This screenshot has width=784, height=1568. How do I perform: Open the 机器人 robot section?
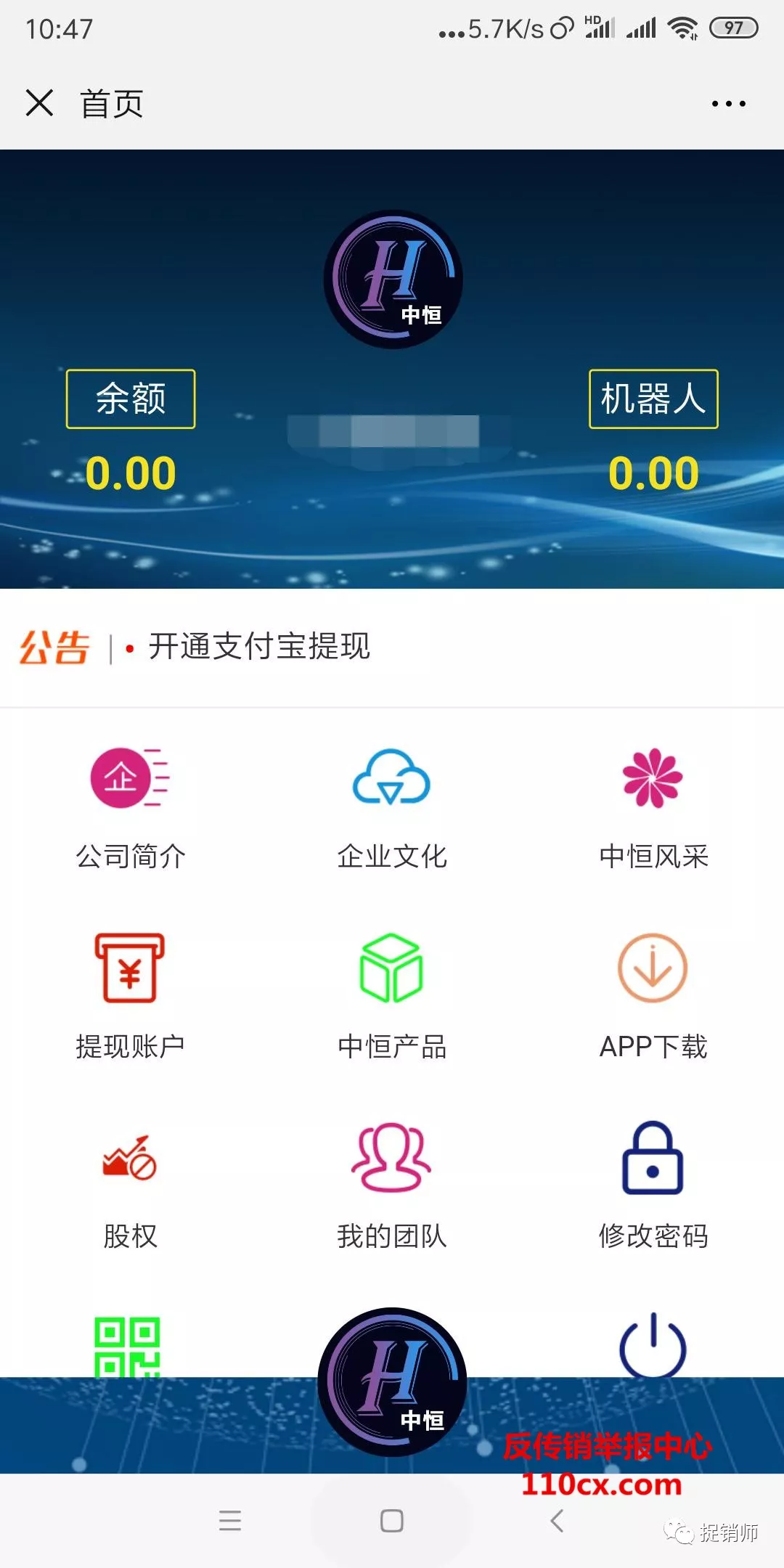pyautogui.click(x=653, y=399)
